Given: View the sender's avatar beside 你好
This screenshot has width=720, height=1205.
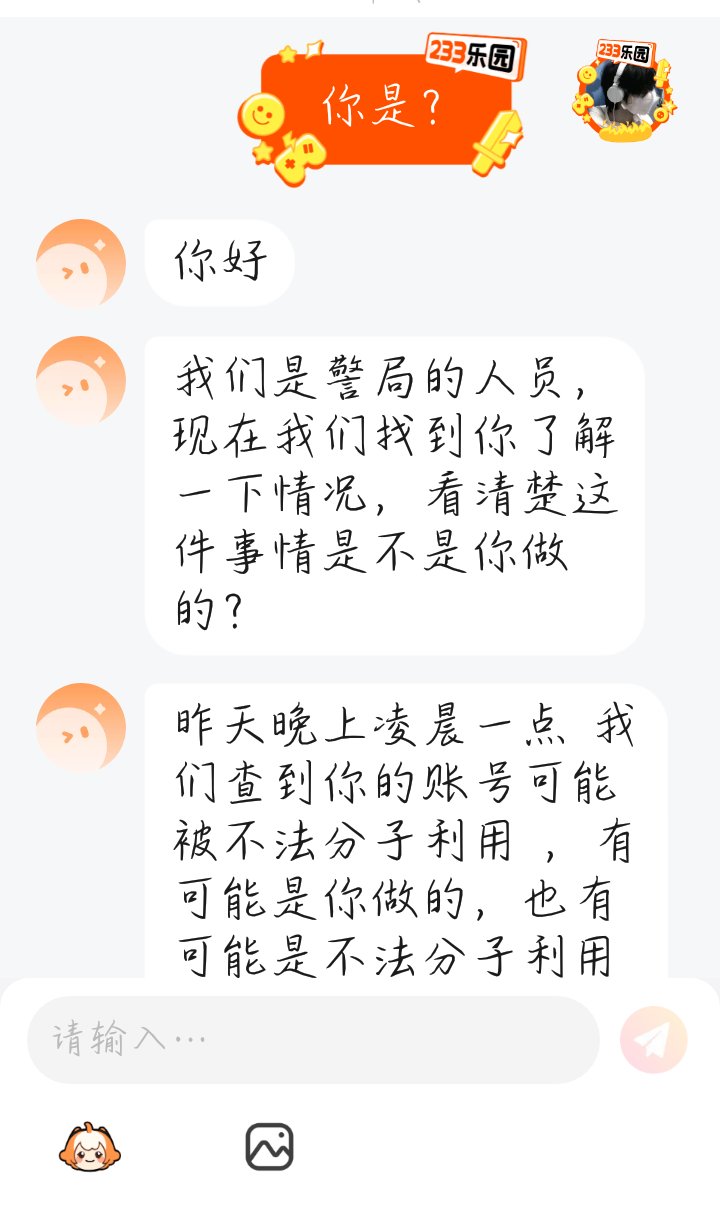Looking at the screenshot, I should (x=81, y=263).
